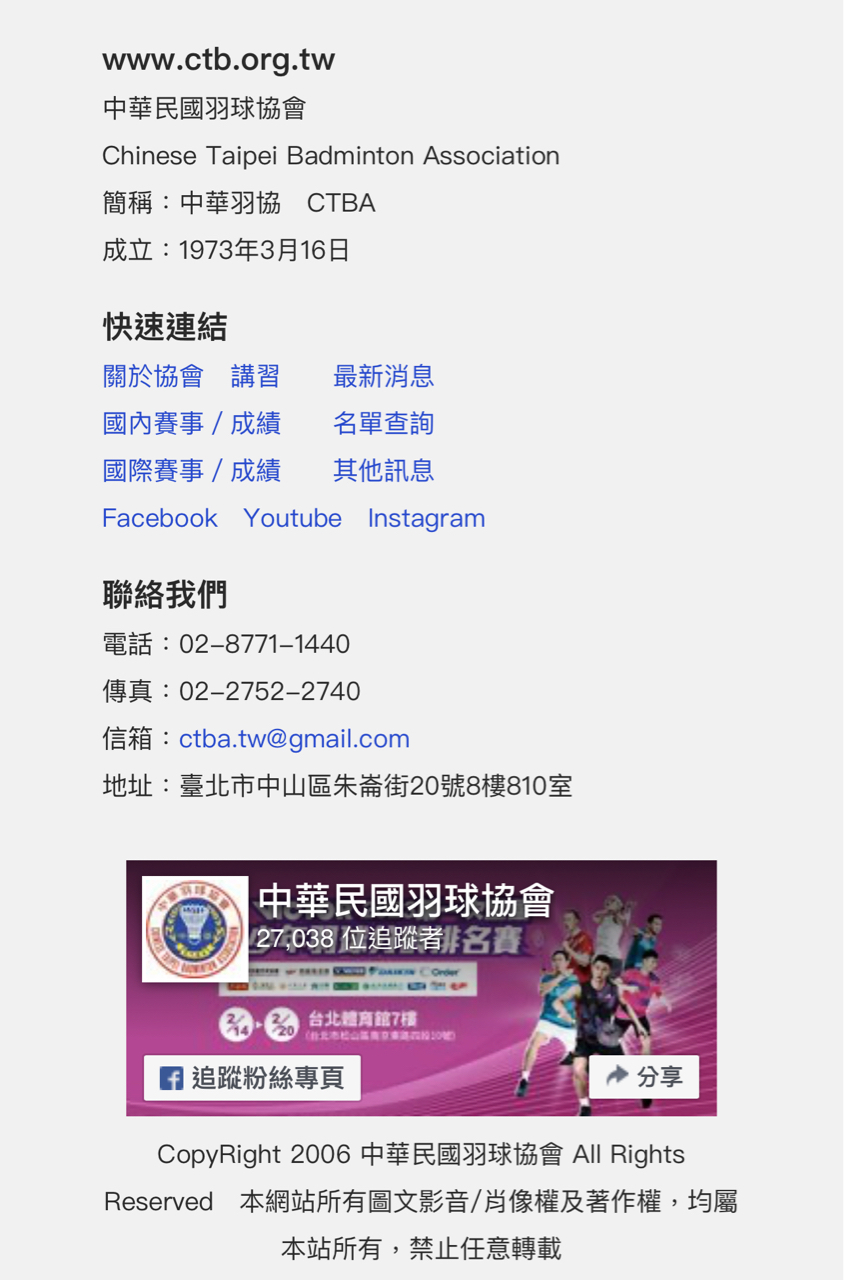The width and height of the screenshot is (844, 1280).
Task: Open the 其他訊息 link
Action: pos(383,470)
